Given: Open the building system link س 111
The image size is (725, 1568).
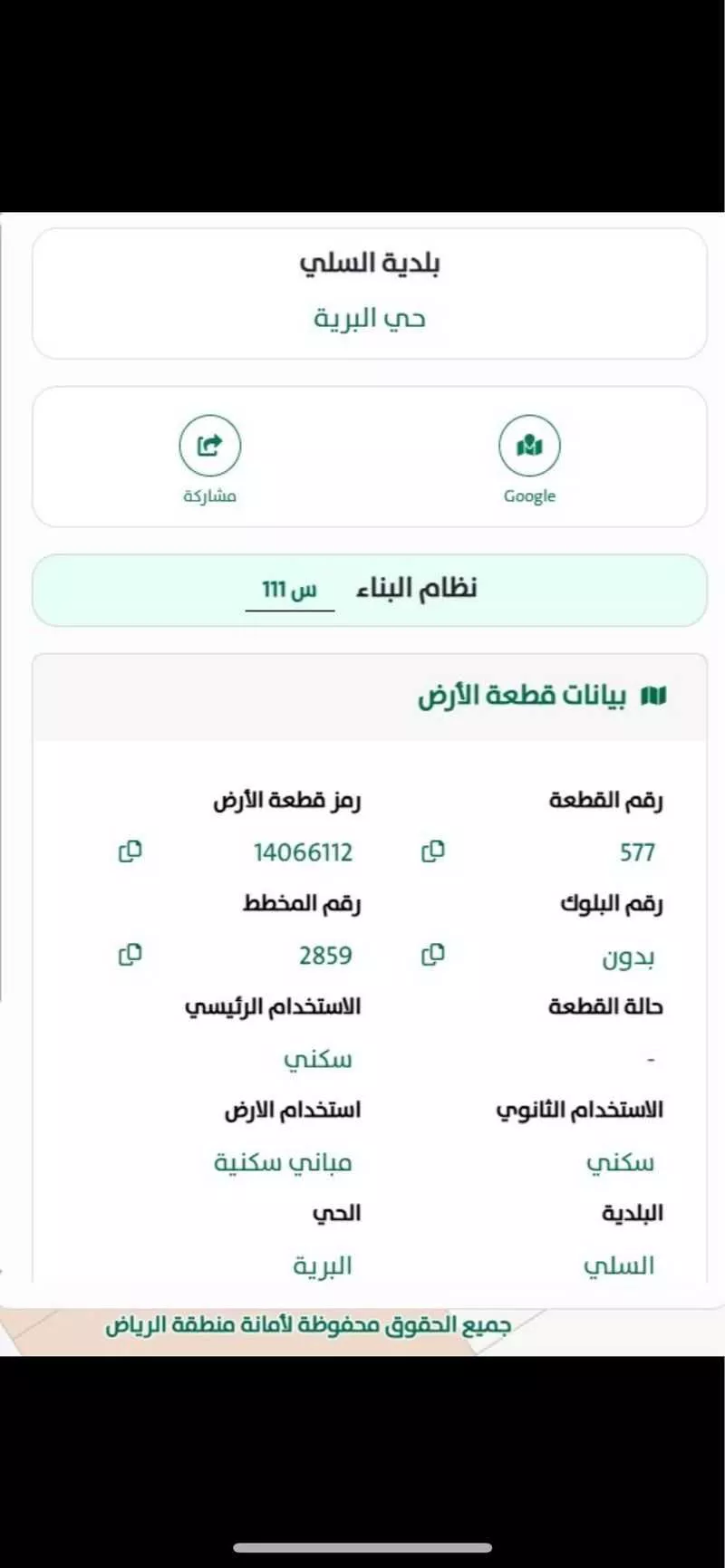Looking at the screenshot, I should tap(289, 591).
